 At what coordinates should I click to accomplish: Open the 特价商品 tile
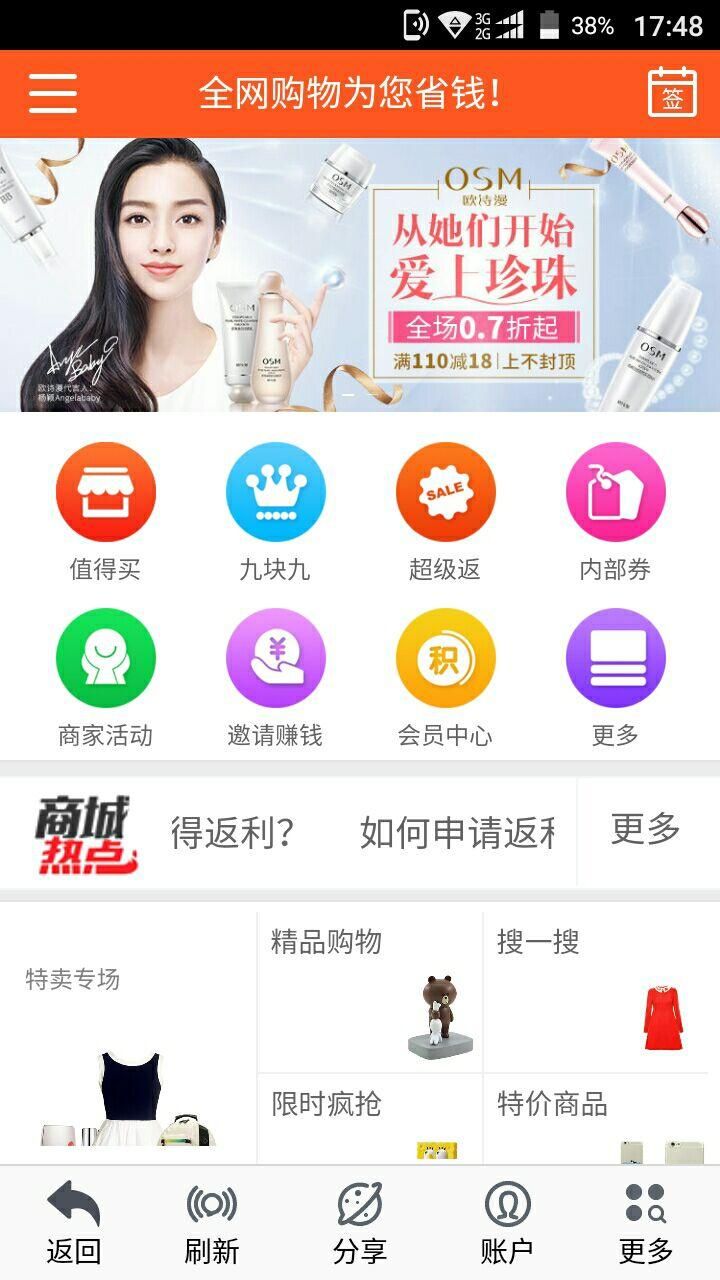tap(598, 1118)
